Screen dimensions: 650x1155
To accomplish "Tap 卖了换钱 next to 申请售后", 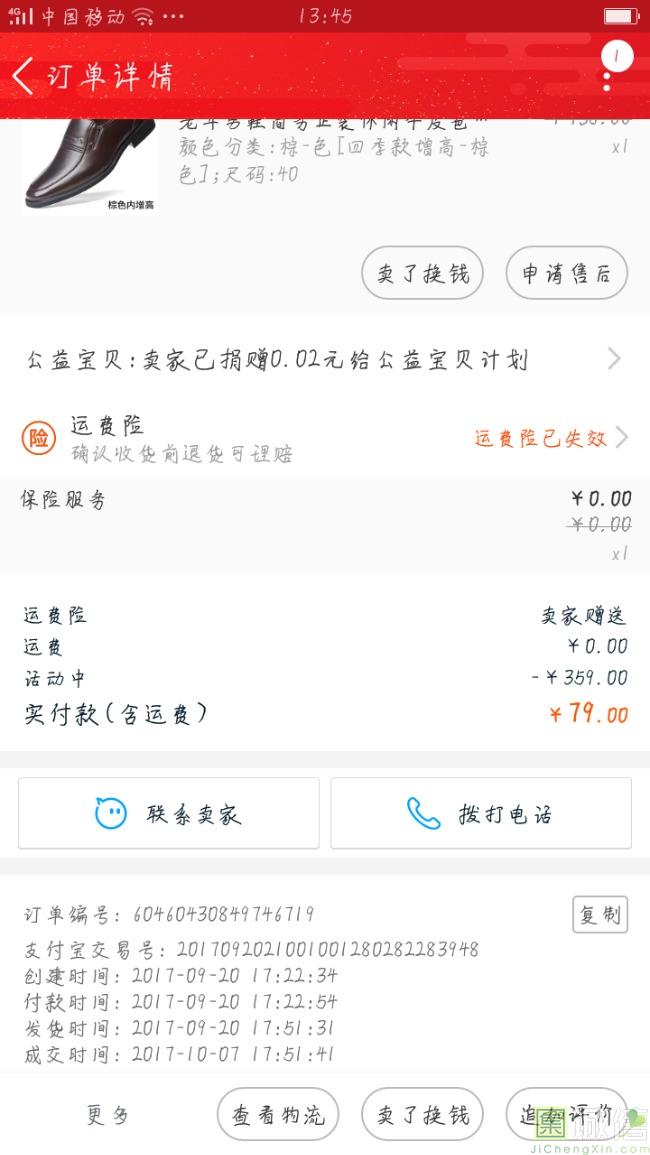I will click(423, 273).
